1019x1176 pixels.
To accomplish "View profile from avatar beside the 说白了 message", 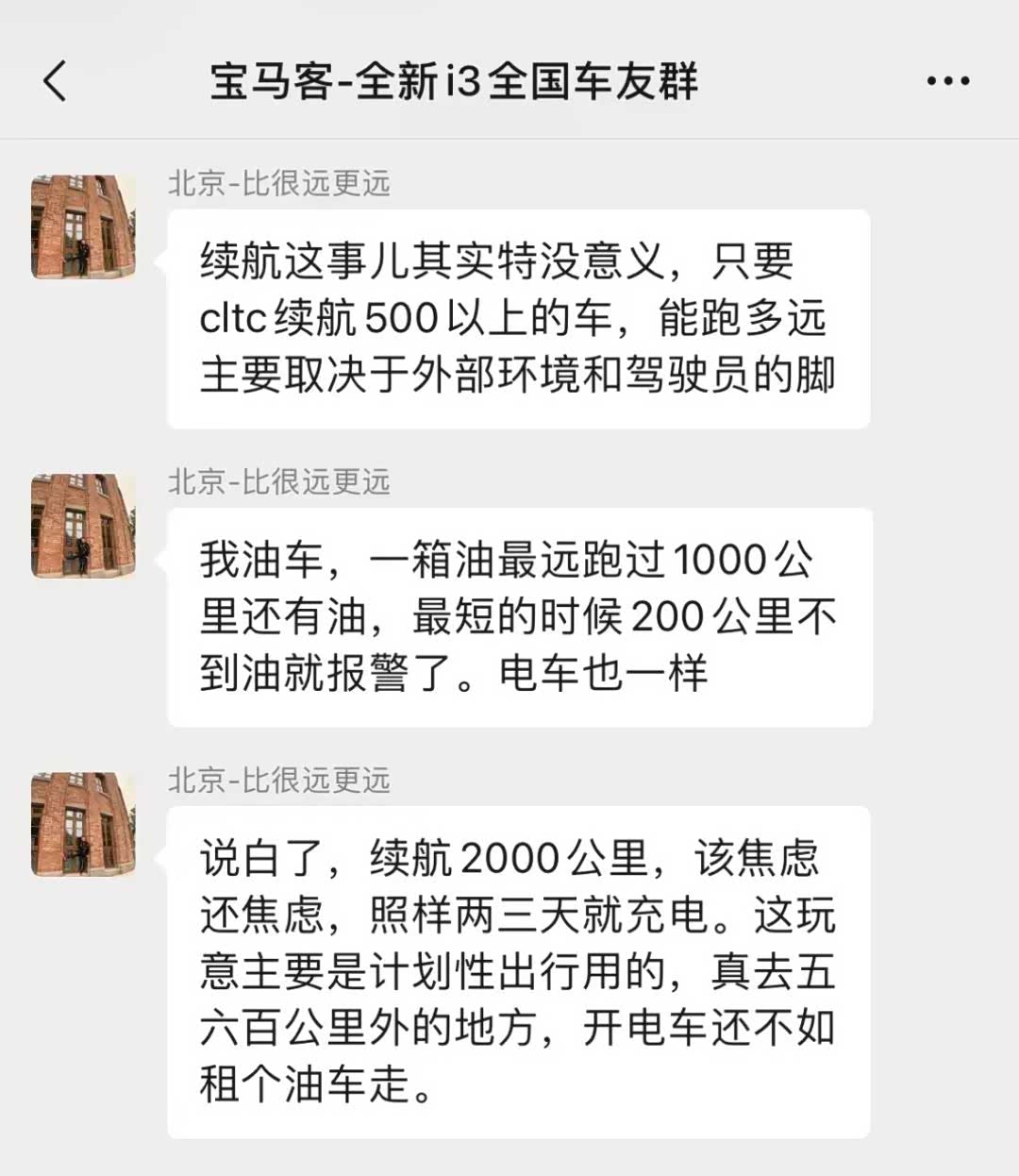I will point(83,824).
